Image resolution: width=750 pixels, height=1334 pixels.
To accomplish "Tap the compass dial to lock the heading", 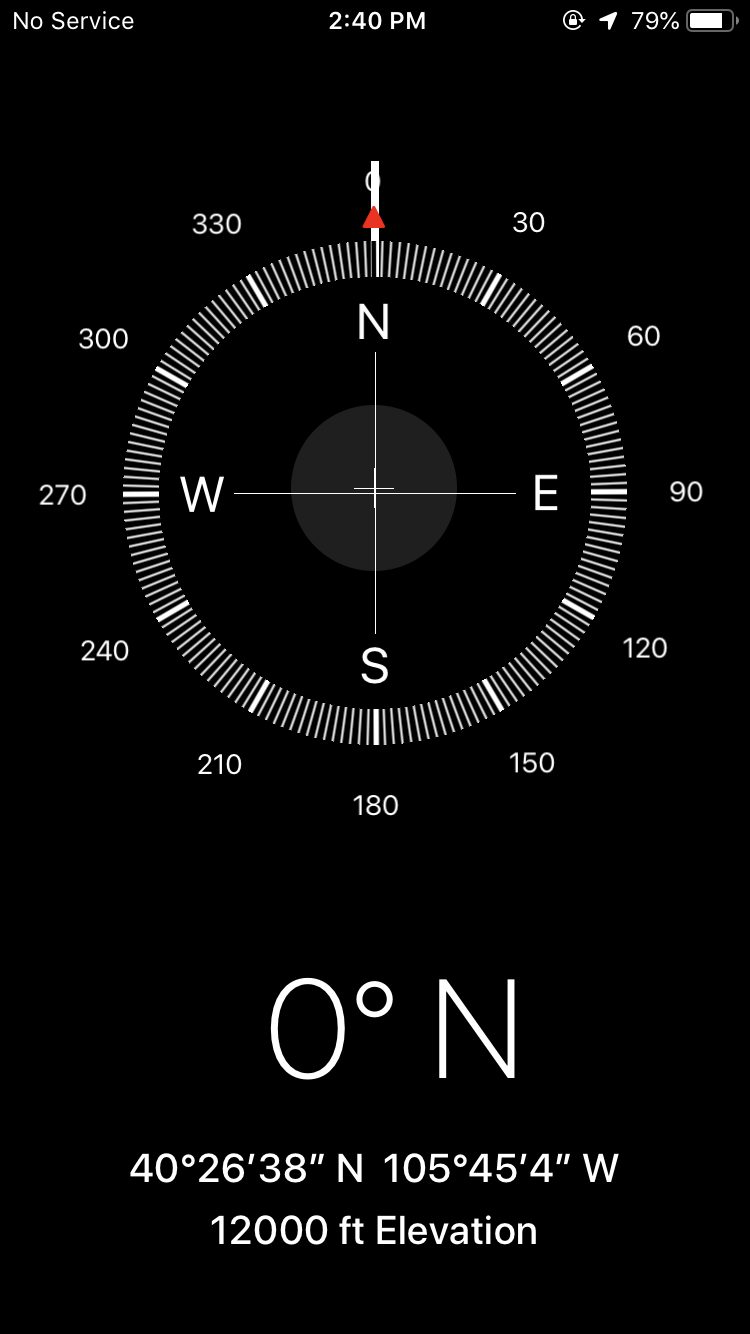I will (x=374, y=490).
